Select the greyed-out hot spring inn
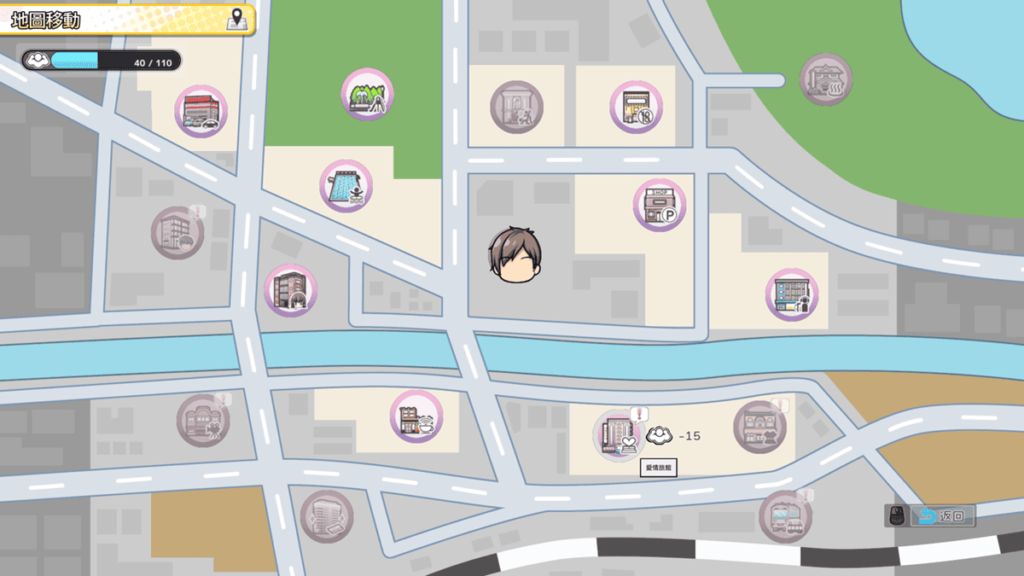Screen dimensions: 1024x576 pyautogui.click(x=826, y=79)
